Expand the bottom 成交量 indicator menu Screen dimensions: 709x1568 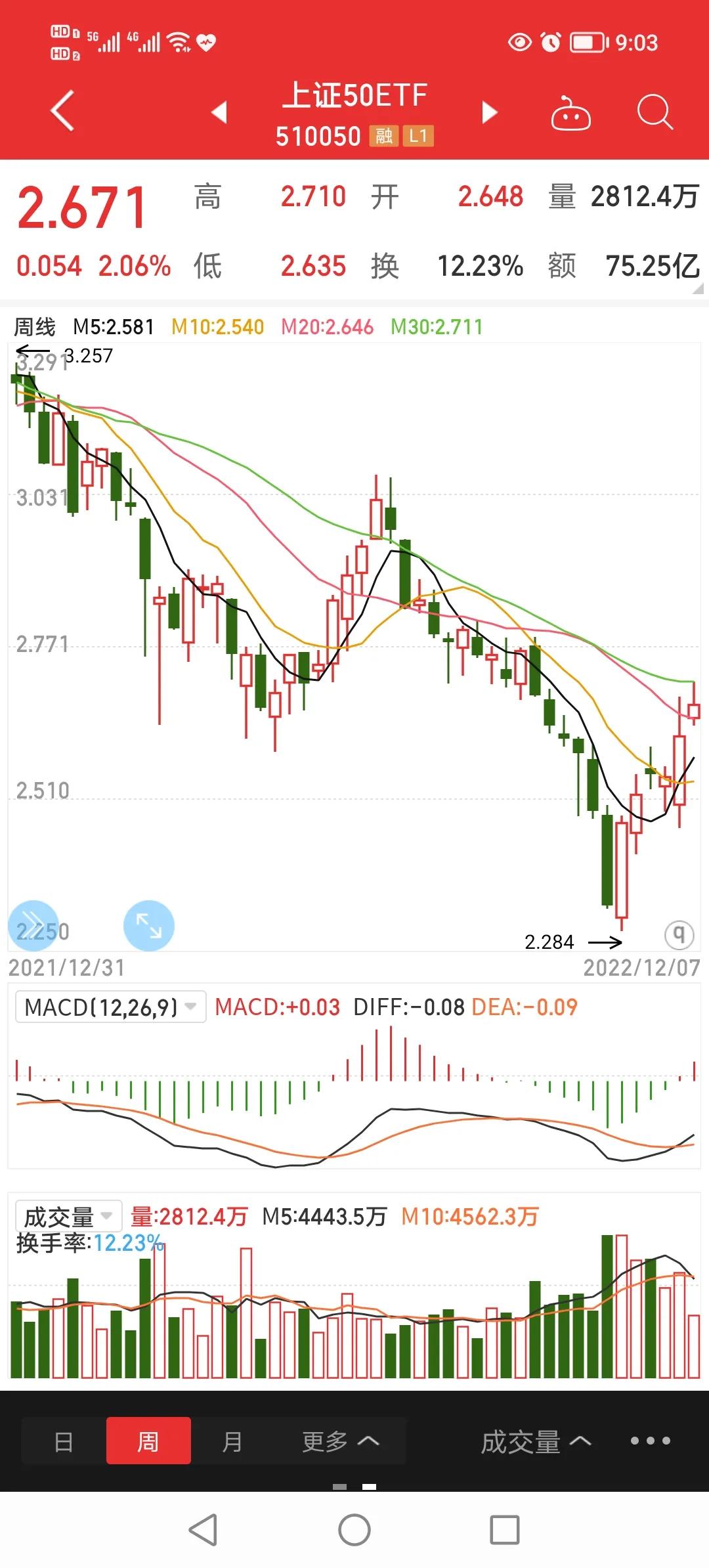click(536, 1441)
